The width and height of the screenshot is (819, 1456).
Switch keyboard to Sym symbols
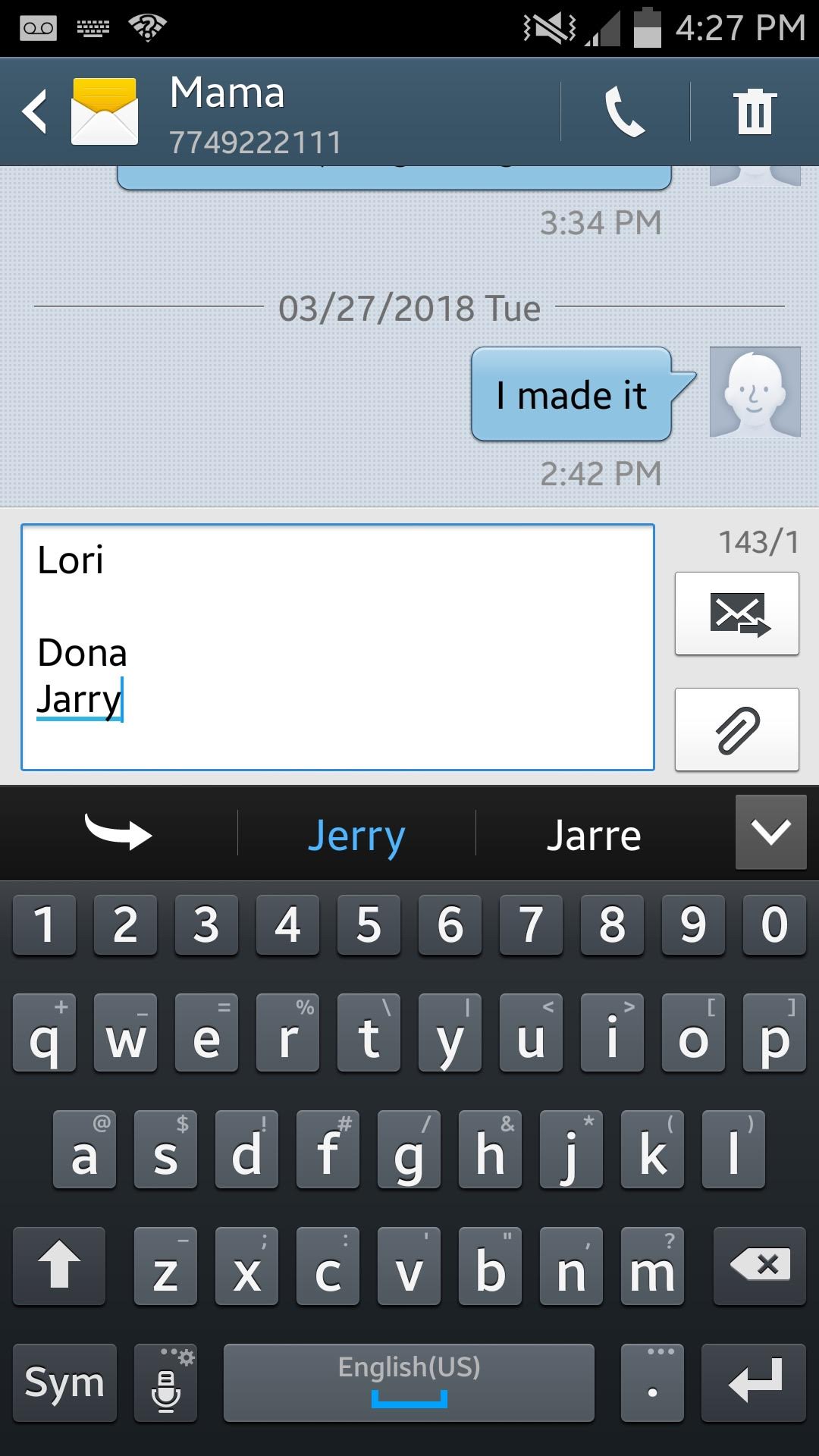pyautogui.click(x=64, y=1382)
